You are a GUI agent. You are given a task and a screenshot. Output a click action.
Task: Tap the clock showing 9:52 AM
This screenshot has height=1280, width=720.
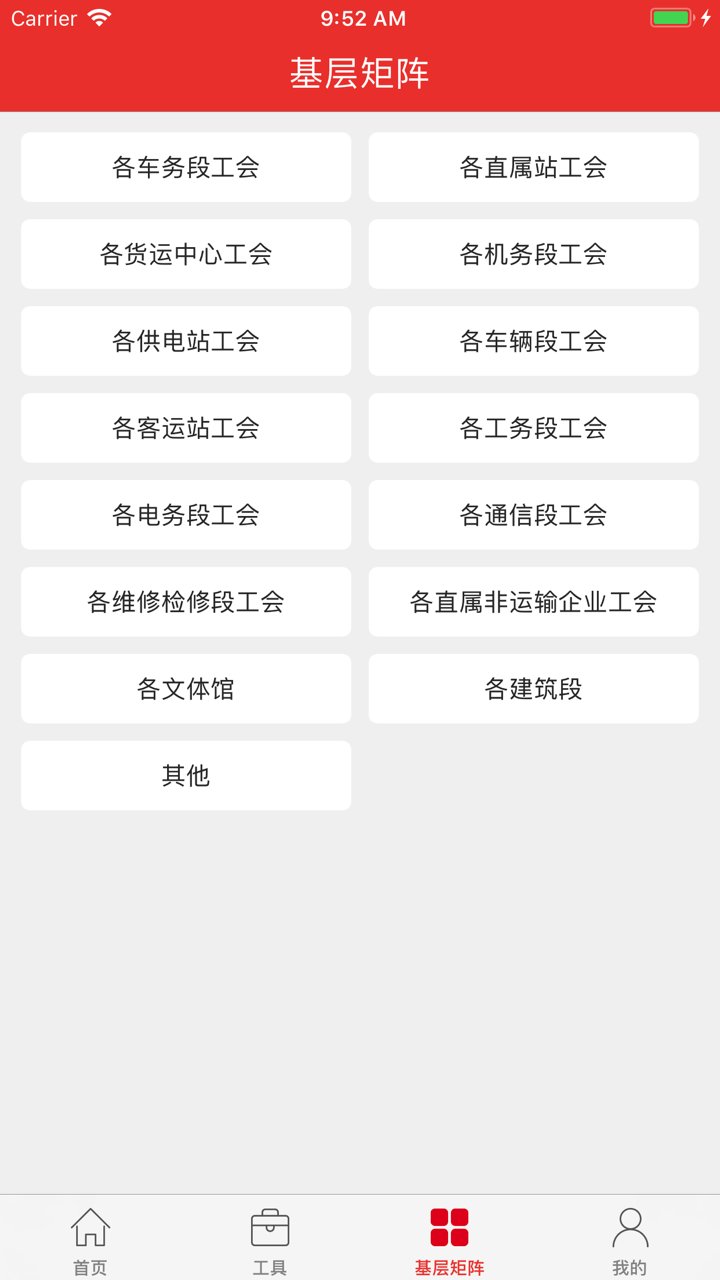click(360, 17)
